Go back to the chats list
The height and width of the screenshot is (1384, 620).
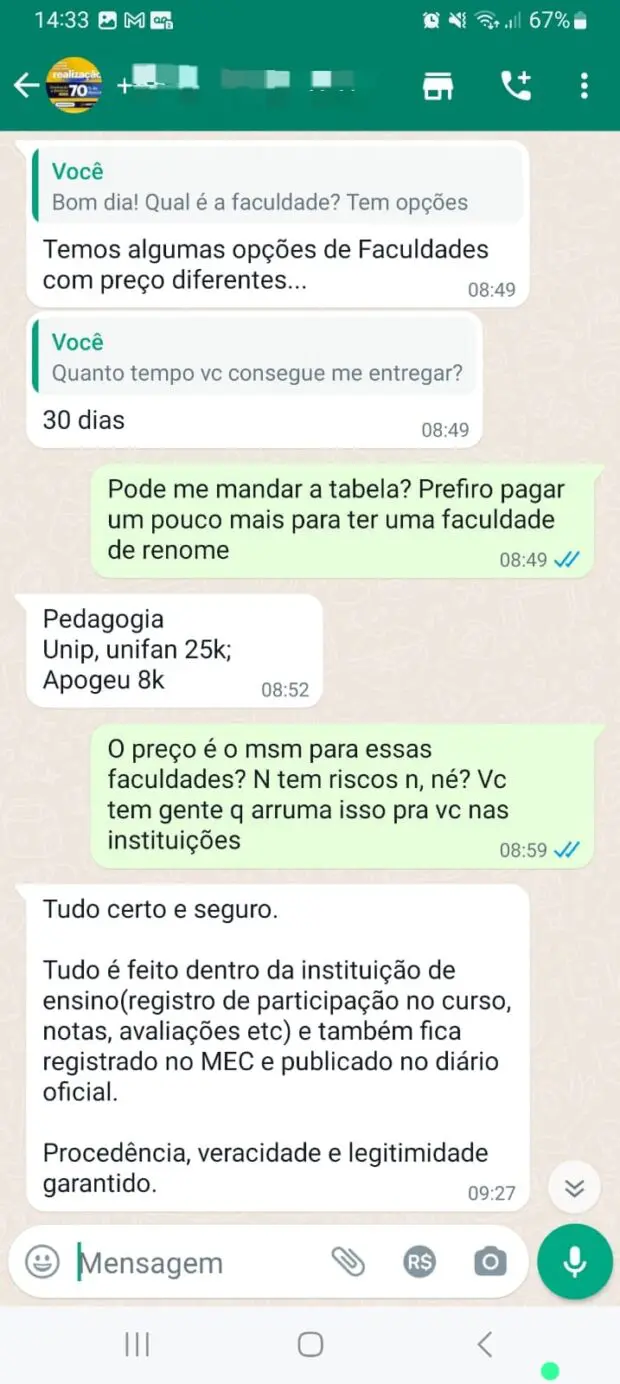coord(26,86)
